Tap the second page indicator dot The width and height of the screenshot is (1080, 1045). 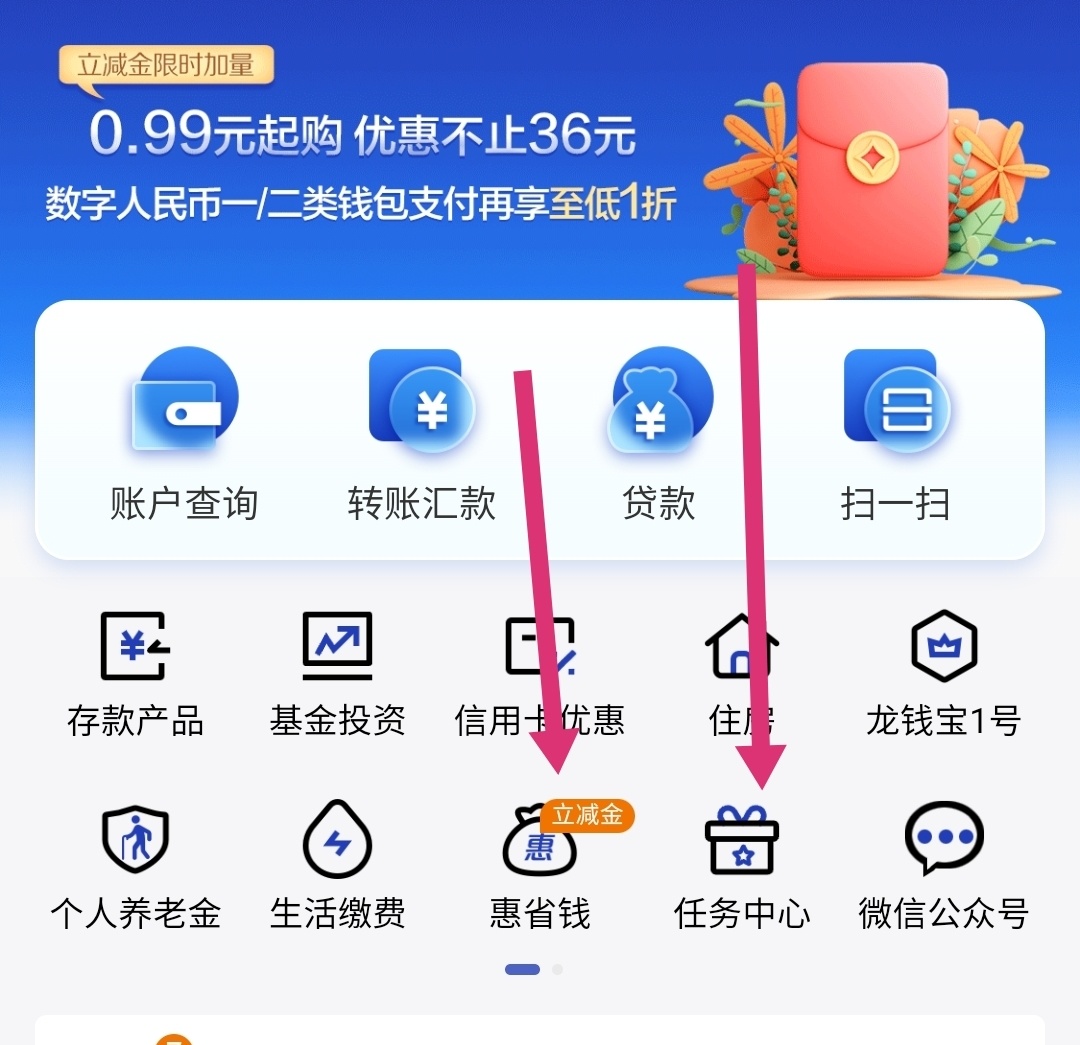558,969
